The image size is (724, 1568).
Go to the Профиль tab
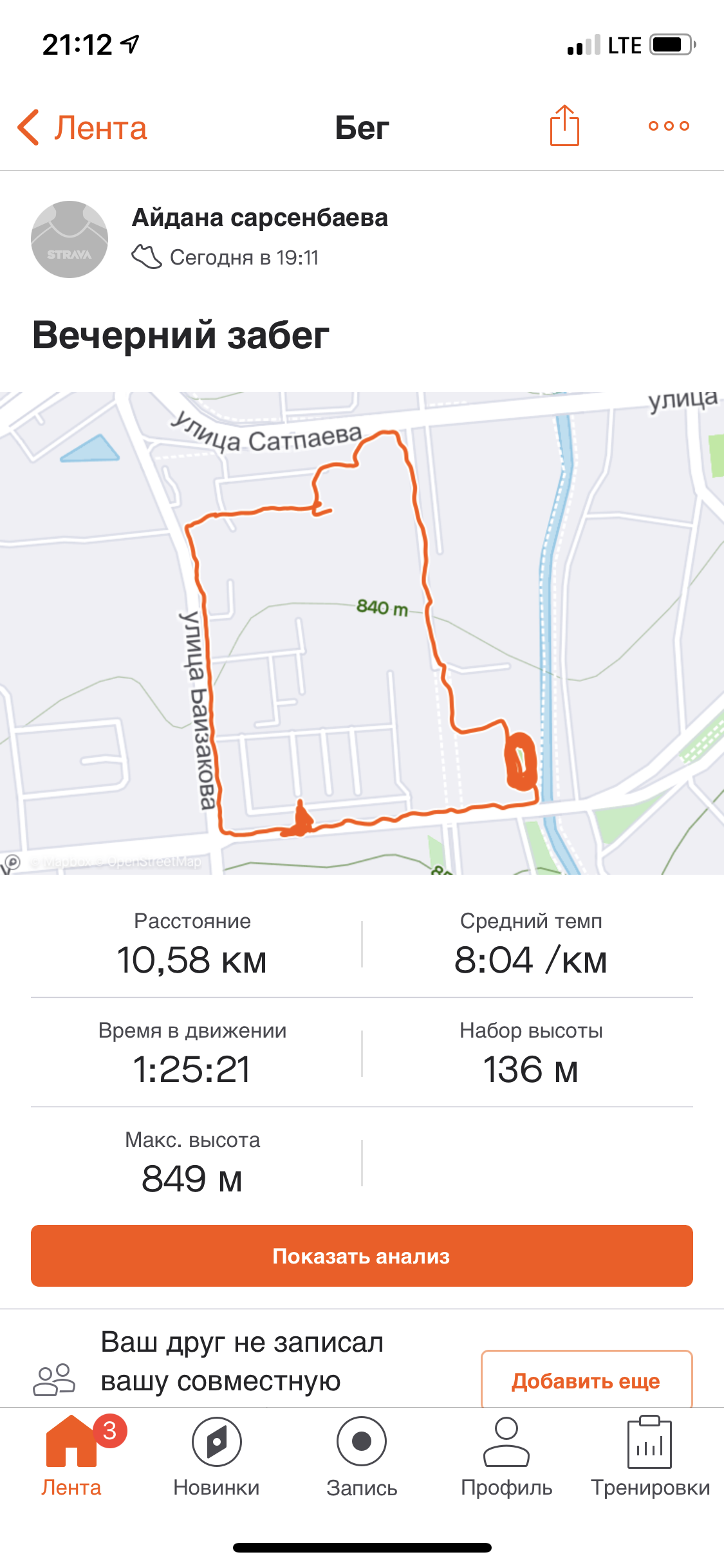(506, 1457)
